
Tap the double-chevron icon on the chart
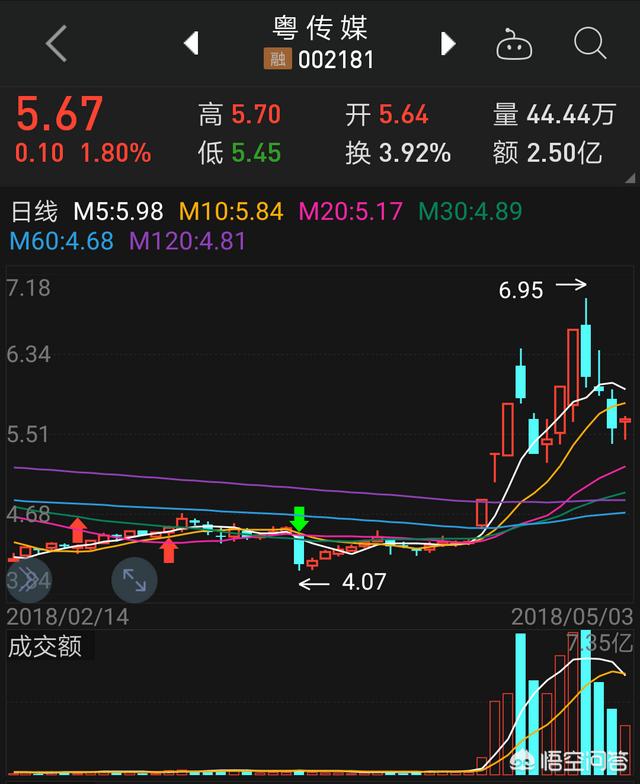click(x=29, y=579)
